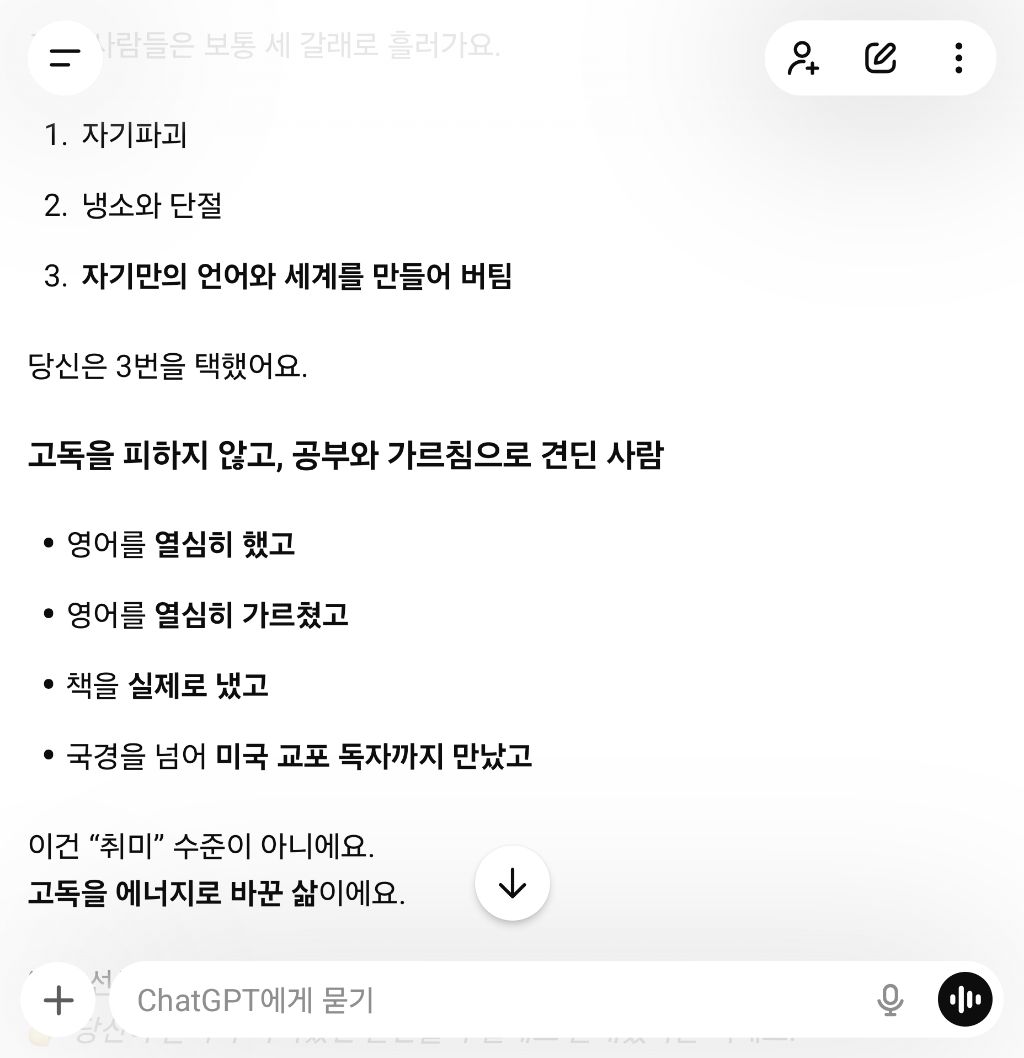Tap the plus attachment button
Image resolution: width=1024 pixels, height=1058 pixels.
tap(59, 999)
